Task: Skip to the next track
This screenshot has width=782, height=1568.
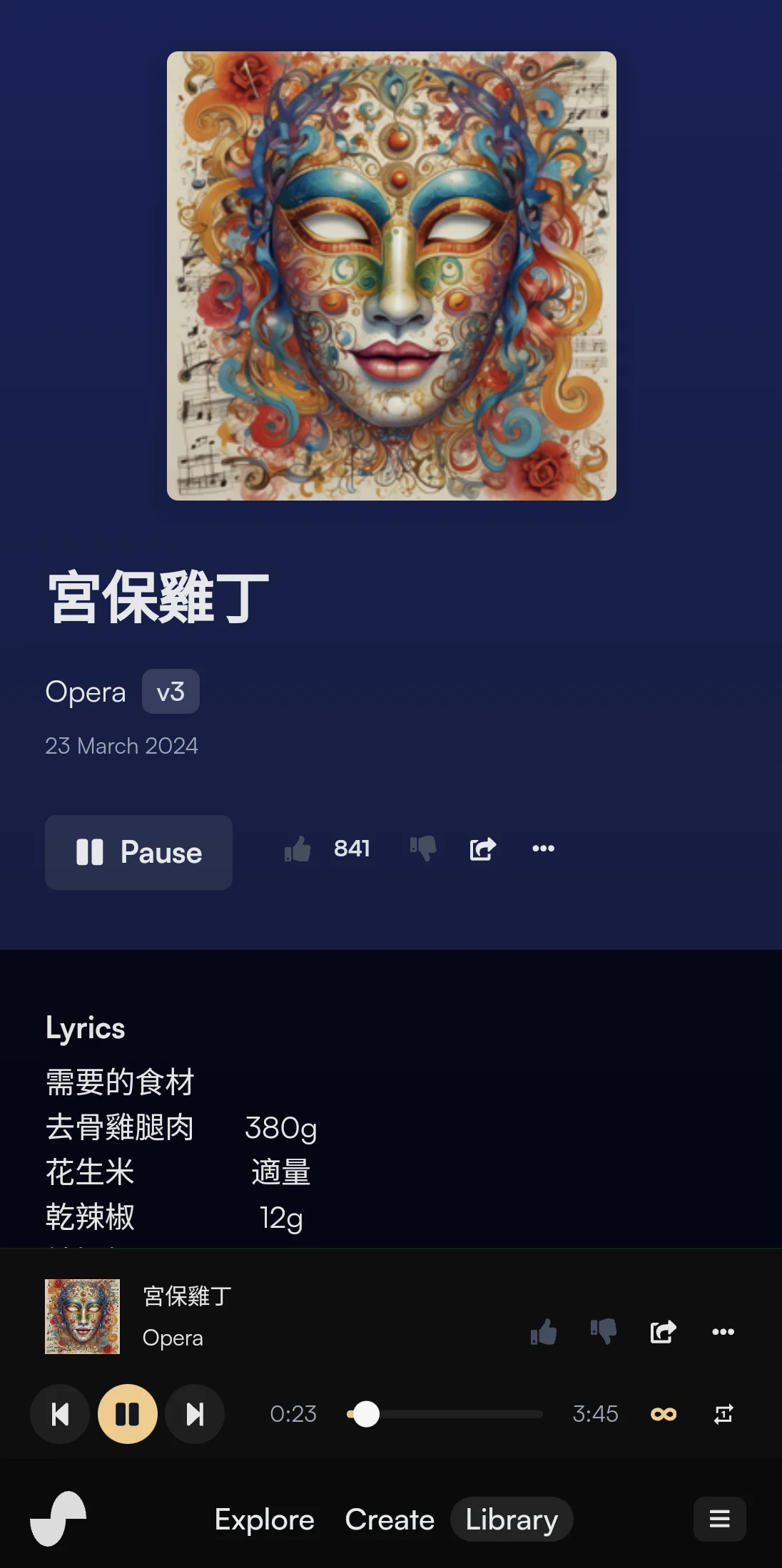Action: (195, 1414)
